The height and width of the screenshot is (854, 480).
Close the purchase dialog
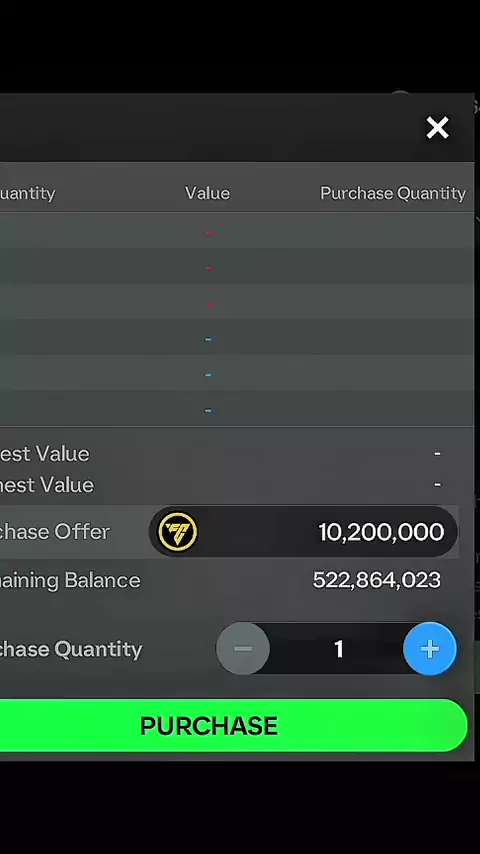(437, 128)
